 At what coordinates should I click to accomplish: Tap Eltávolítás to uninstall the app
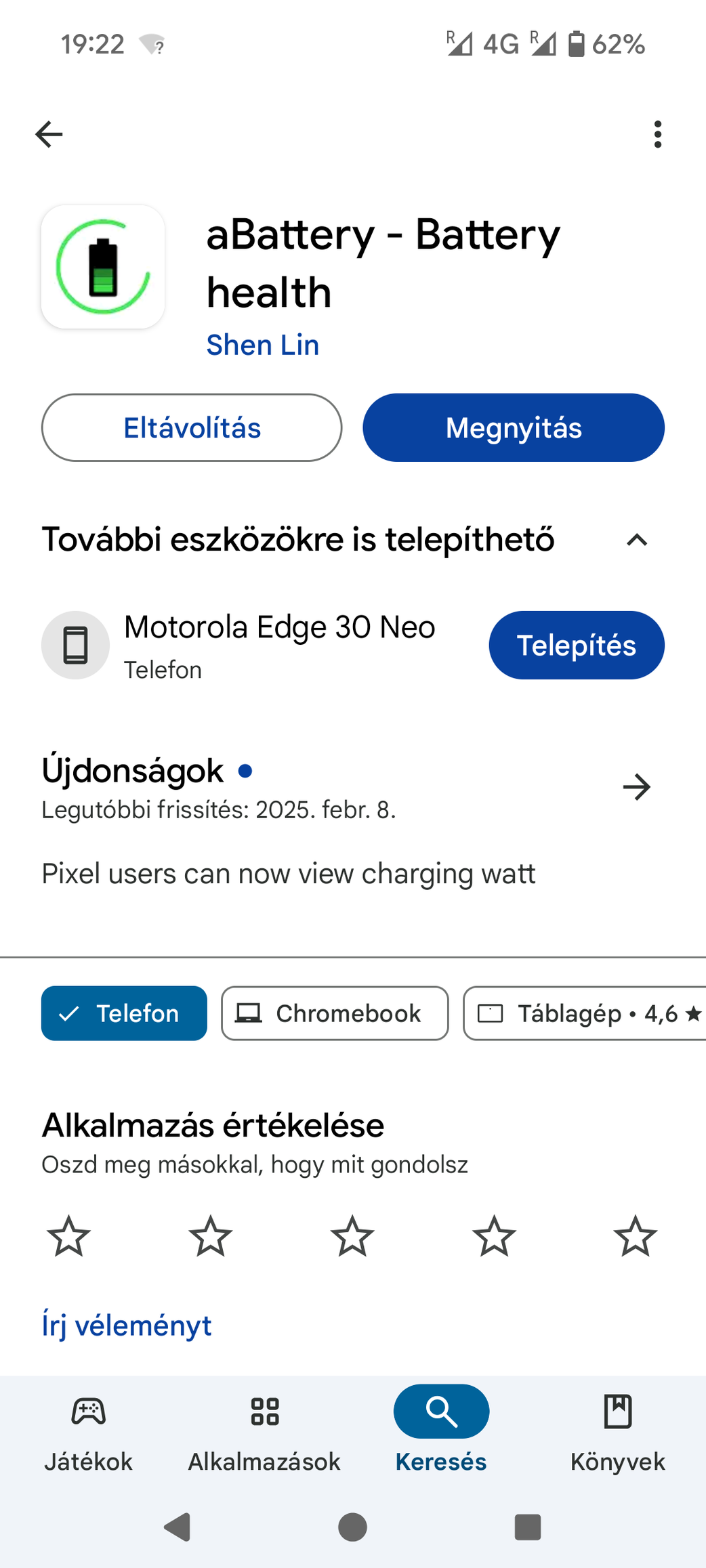coord(192,427)
